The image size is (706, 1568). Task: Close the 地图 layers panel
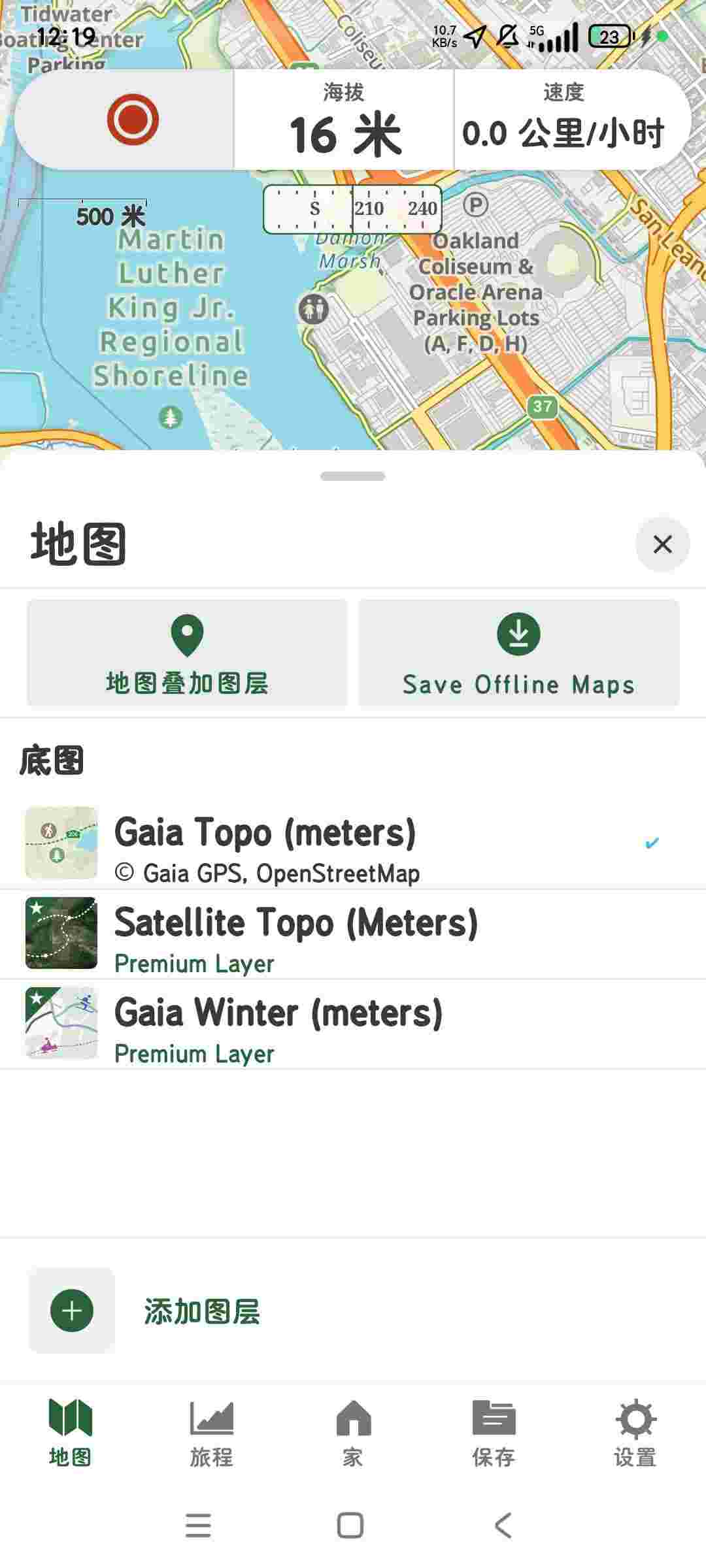pyautogui.click(x=662, y=544)
